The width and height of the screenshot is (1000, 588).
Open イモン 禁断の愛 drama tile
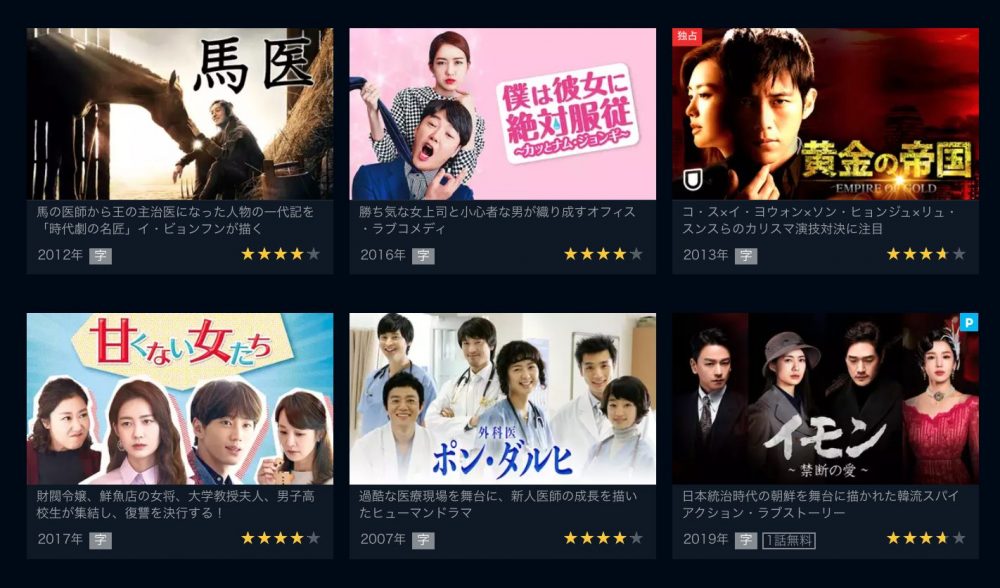[825, 399]
